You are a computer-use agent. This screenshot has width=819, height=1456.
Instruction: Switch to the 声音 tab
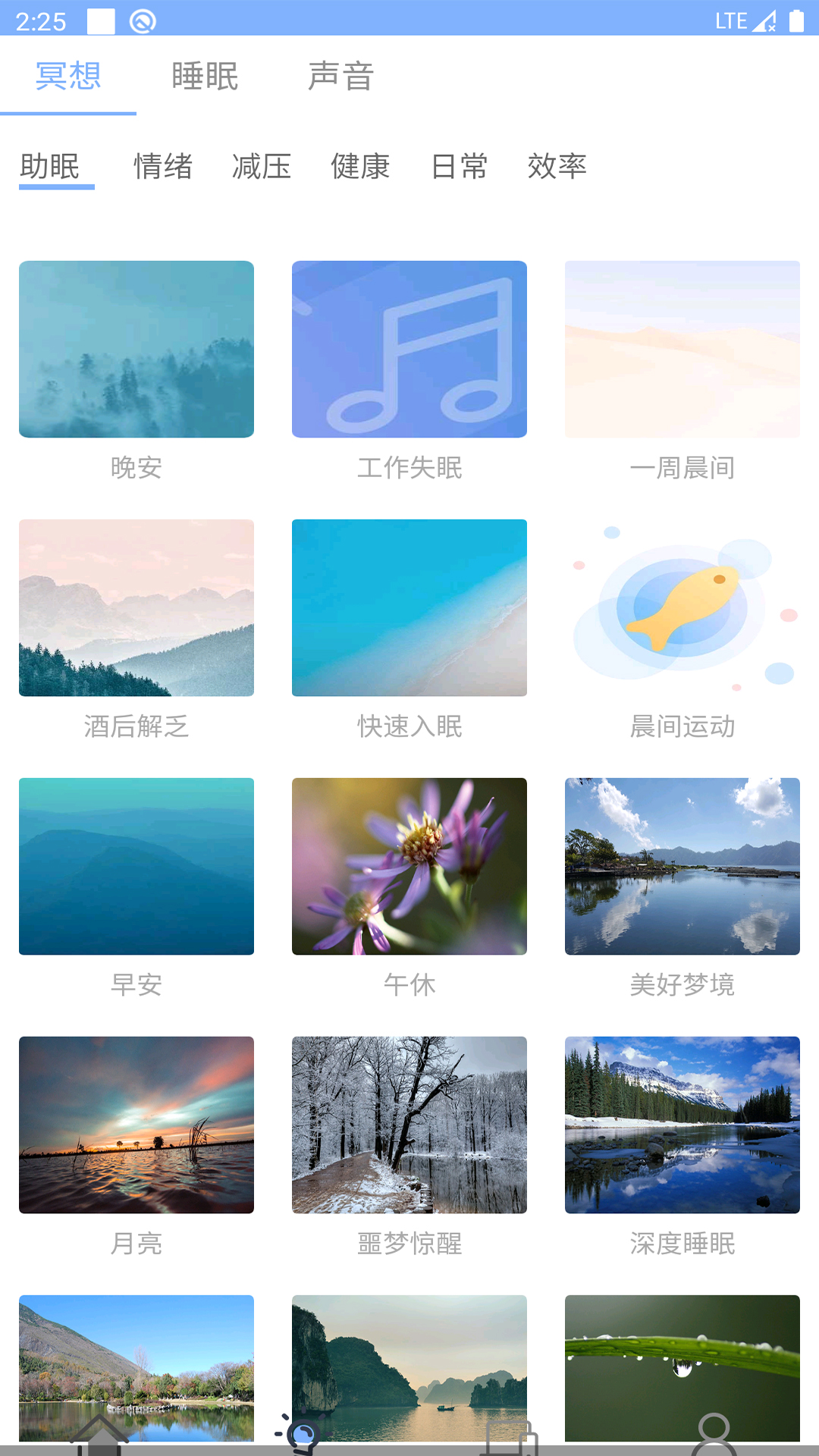point(340,76)
